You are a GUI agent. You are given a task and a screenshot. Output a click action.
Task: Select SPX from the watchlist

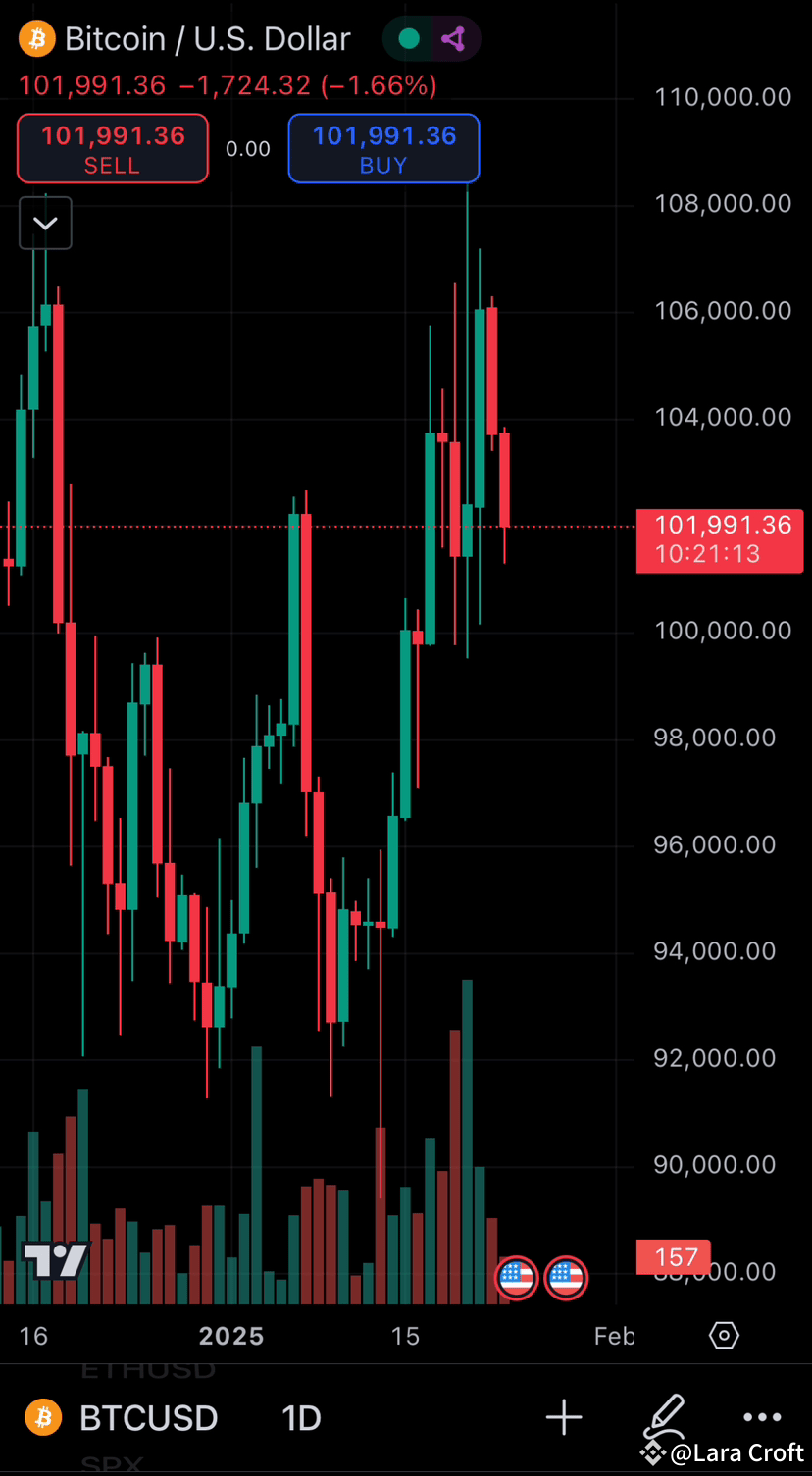113,1465
